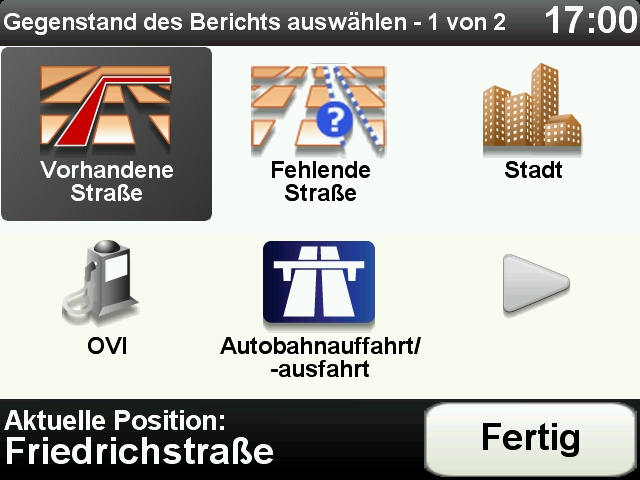This screenshot has width=640, height=480.
Task: Tap the Fertig button
Action: coord(530,438)
